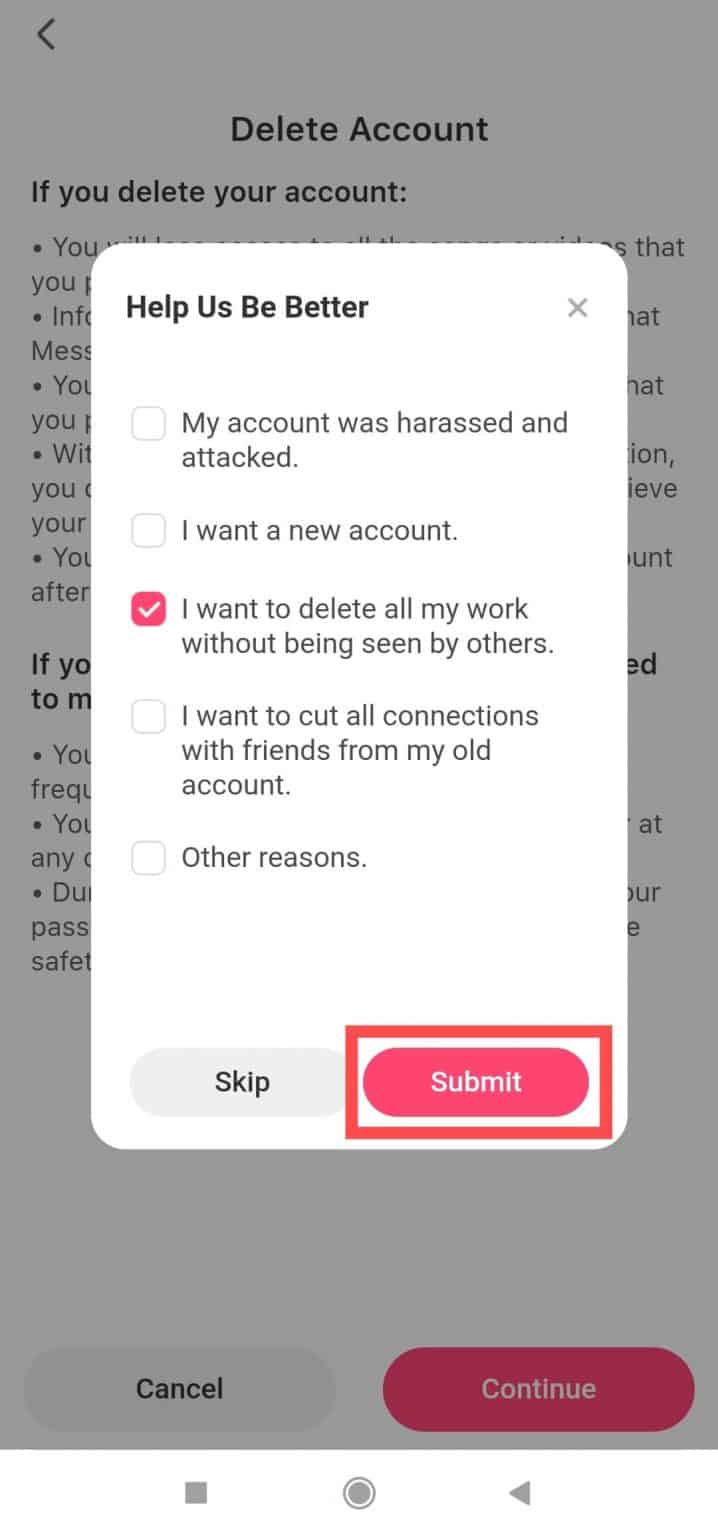Open recent apps from navigation bar
Viewport: 718px width, 1536px height.
[x=196, y=1493]
